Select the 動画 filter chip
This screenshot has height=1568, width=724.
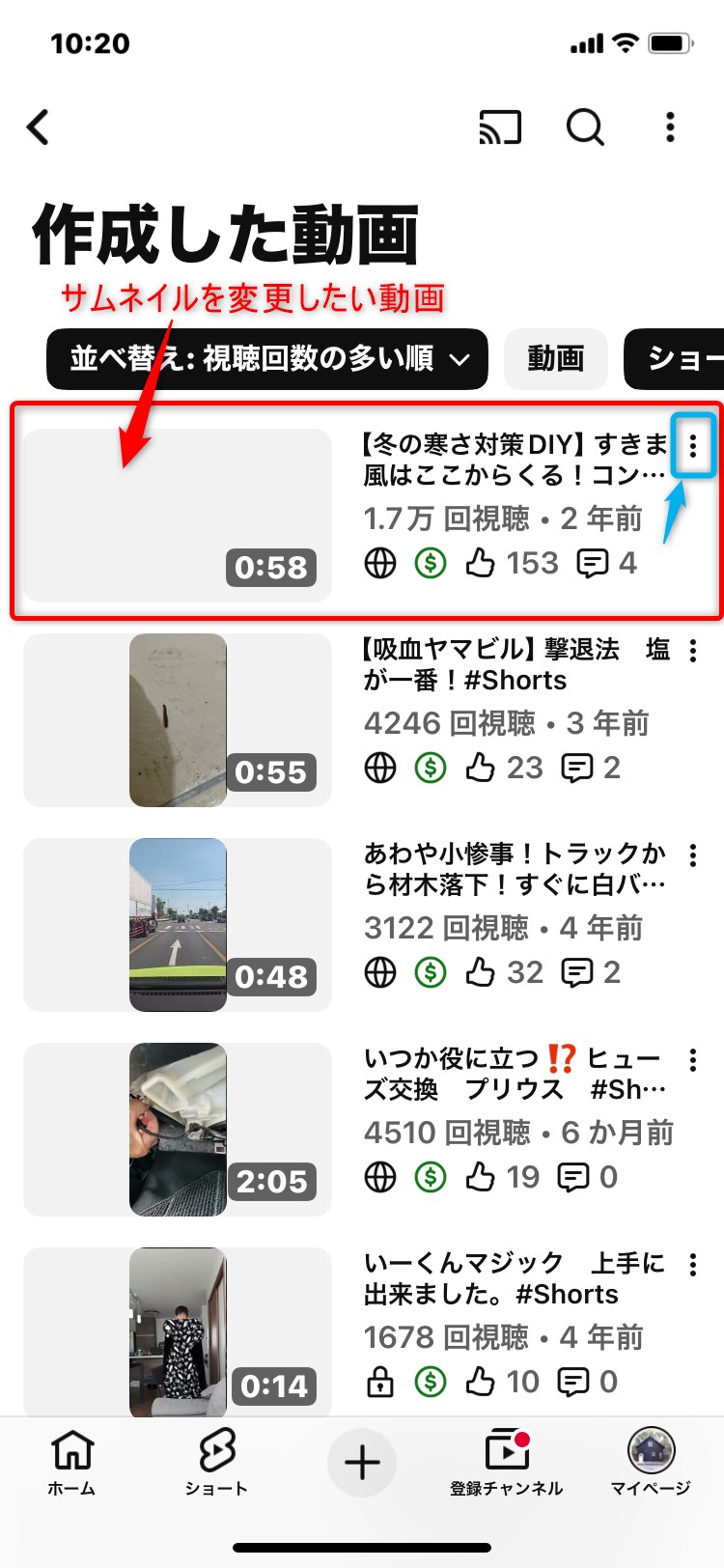coord(555,359)
